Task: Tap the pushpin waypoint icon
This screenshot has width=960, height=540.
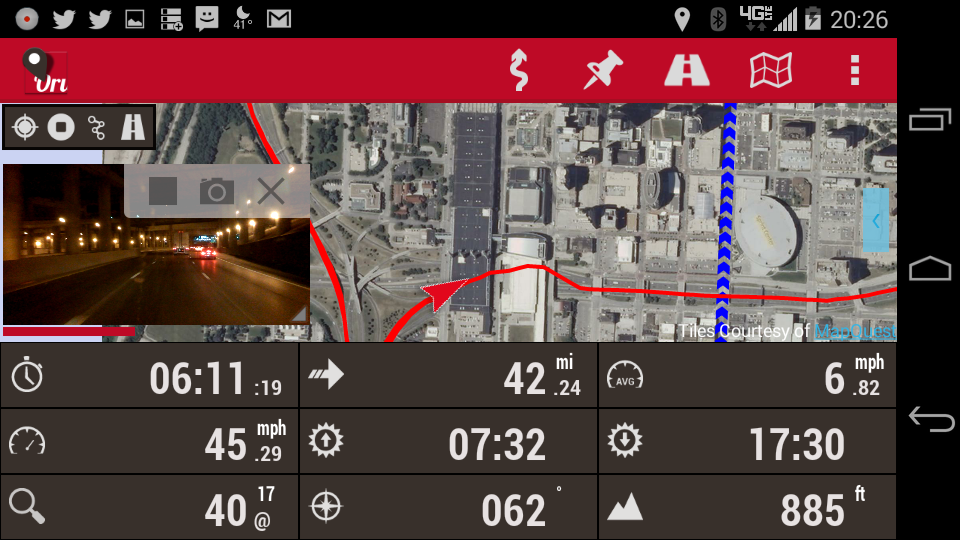Action: tap(603, 70)
